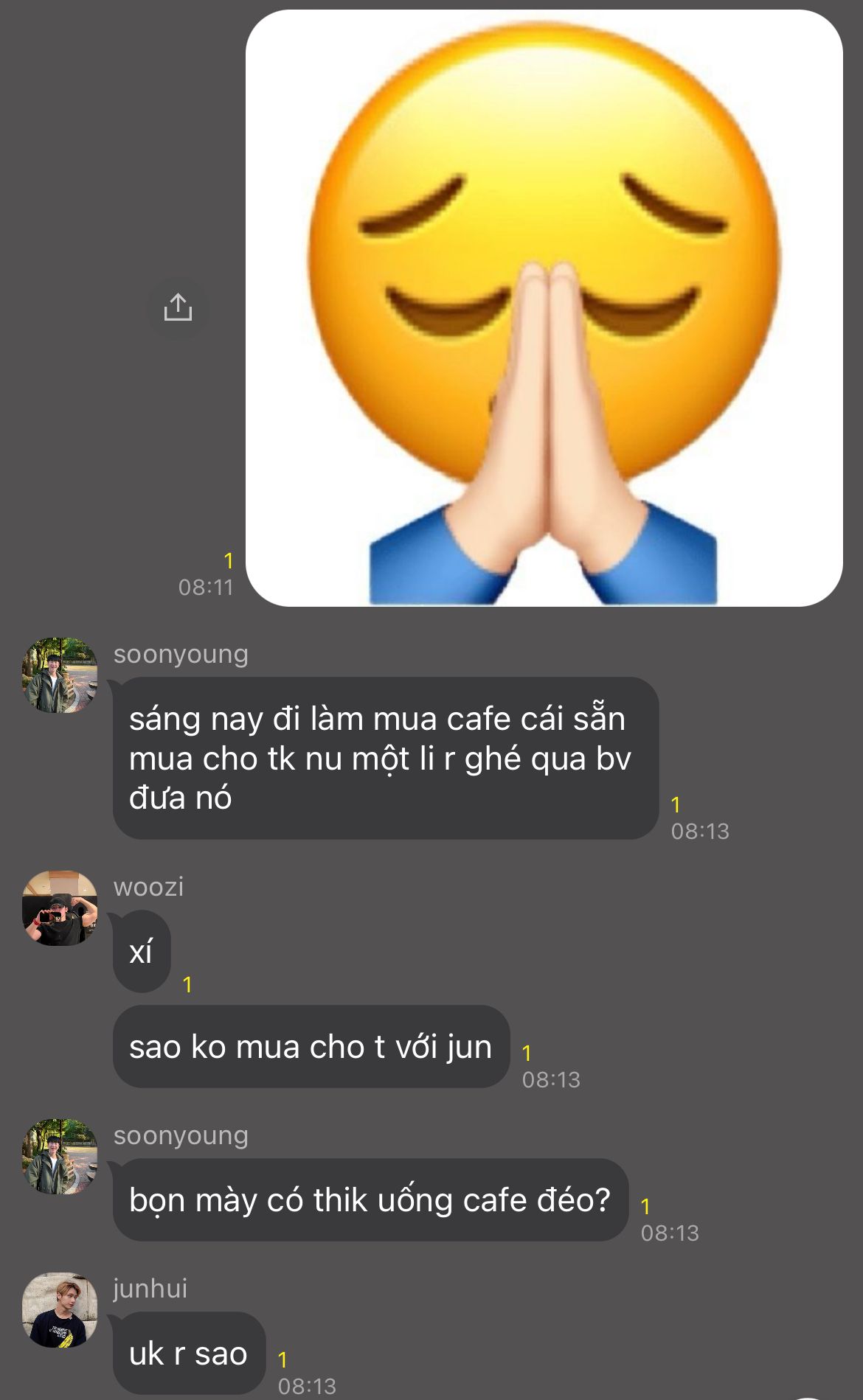863x1400 pixels.
Task: View junhui's profile picture
Action: click(x=60, y=1310)
